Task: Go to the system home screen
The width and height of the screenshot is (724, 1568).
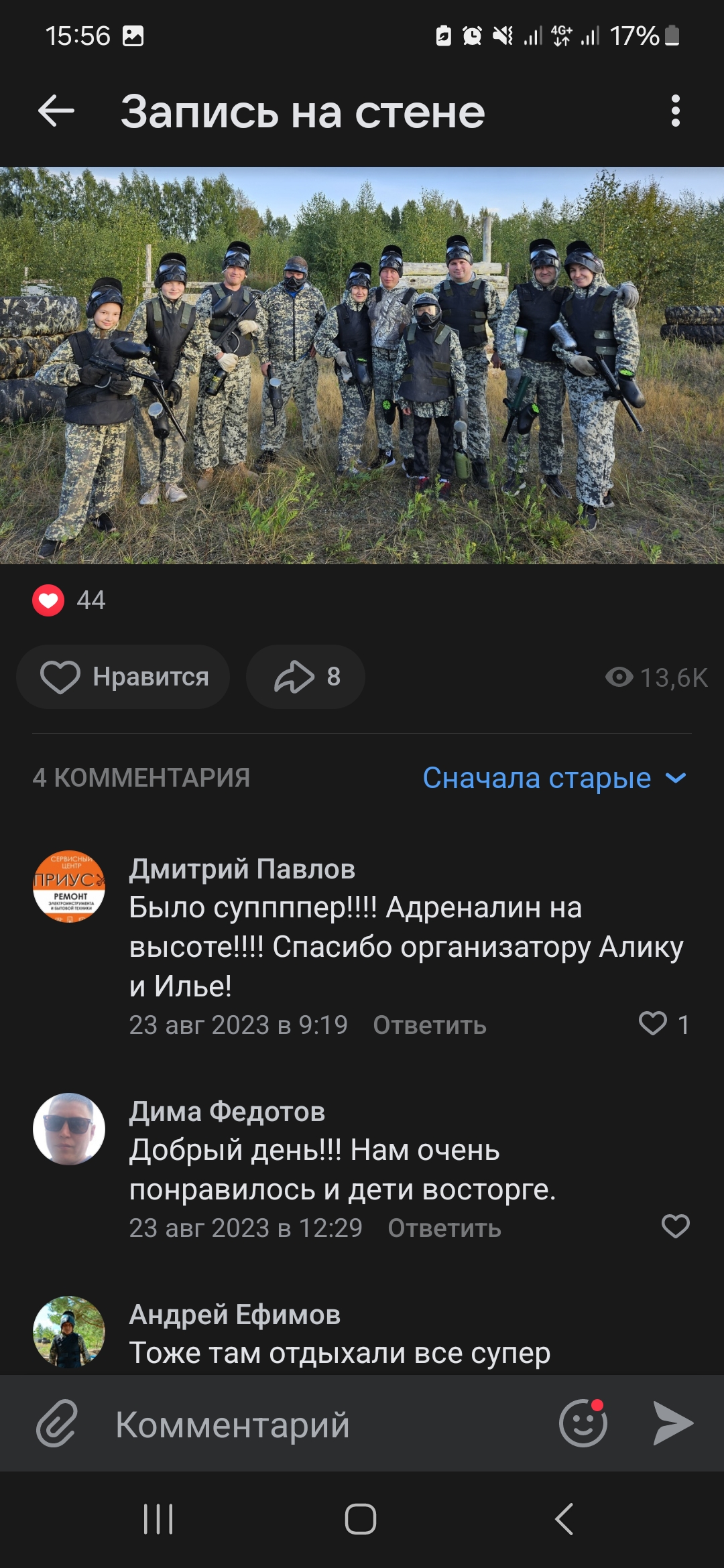Action: 361,1519
